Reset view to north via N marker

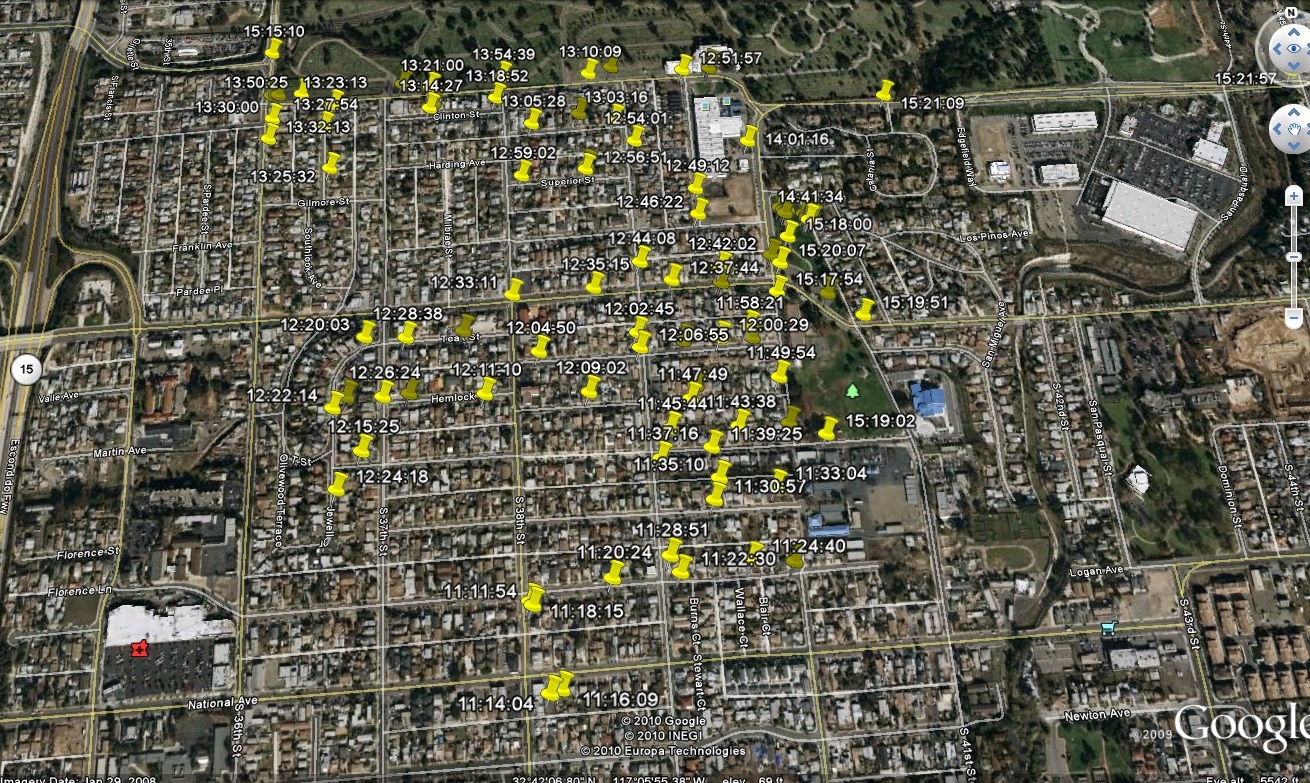pyautogui.click(x=1291, y=13)
